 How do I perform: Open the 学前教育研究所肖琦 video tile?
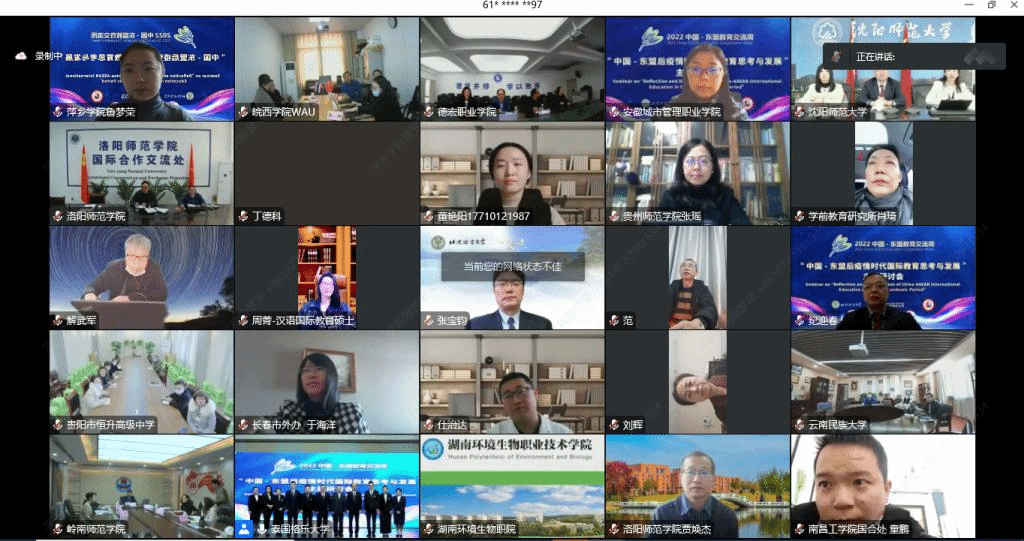(882, 172)
